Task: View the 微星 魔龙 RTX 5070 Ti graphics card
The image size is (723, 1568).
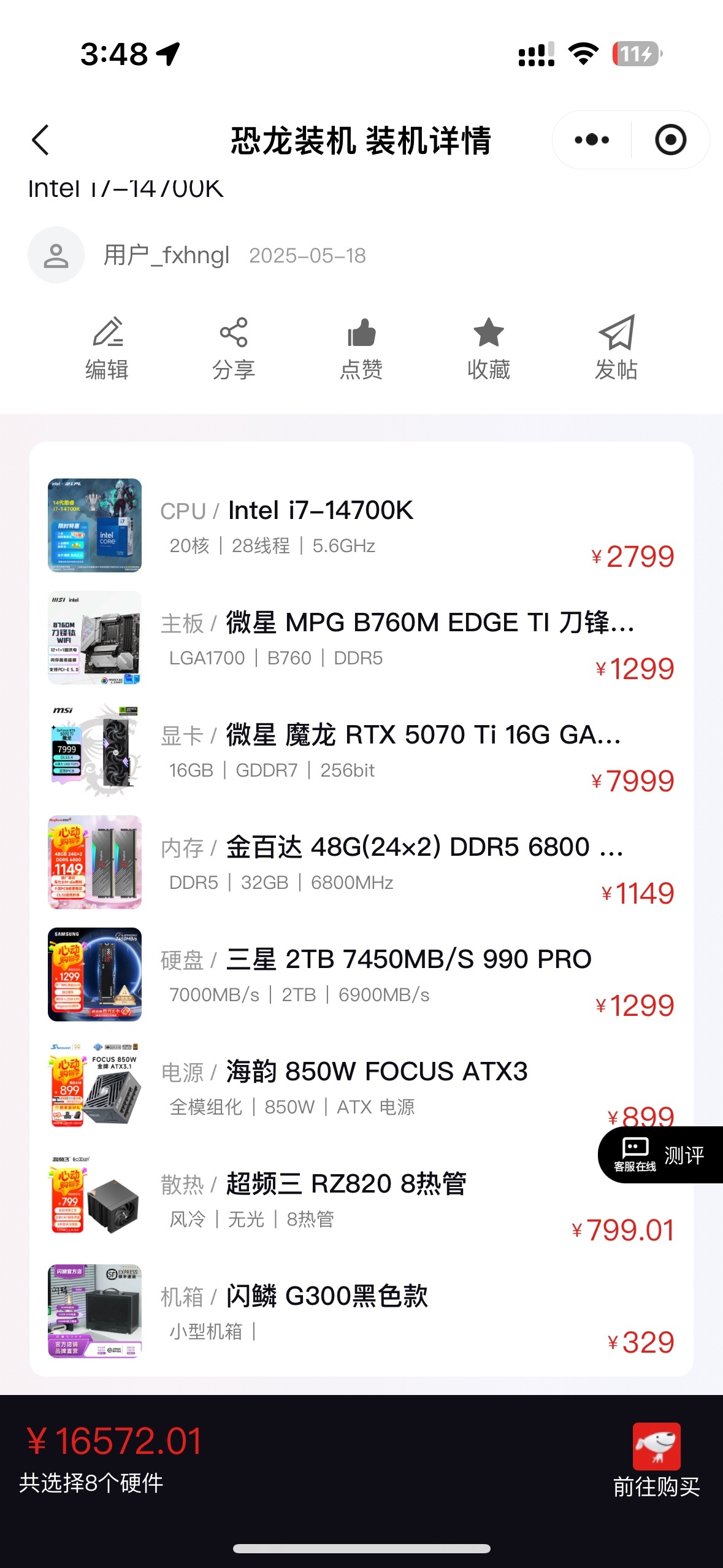Action: click(x=361, y=750)
